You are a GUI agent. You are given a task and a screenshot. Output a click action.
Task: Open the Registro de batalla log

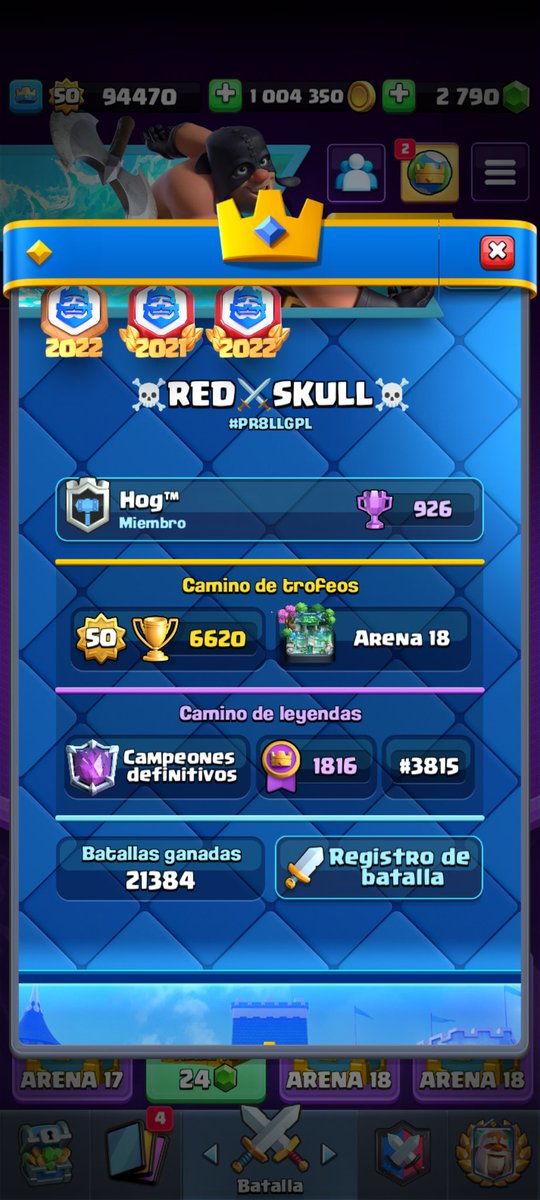pyautogui.click(x=379, y=867)
